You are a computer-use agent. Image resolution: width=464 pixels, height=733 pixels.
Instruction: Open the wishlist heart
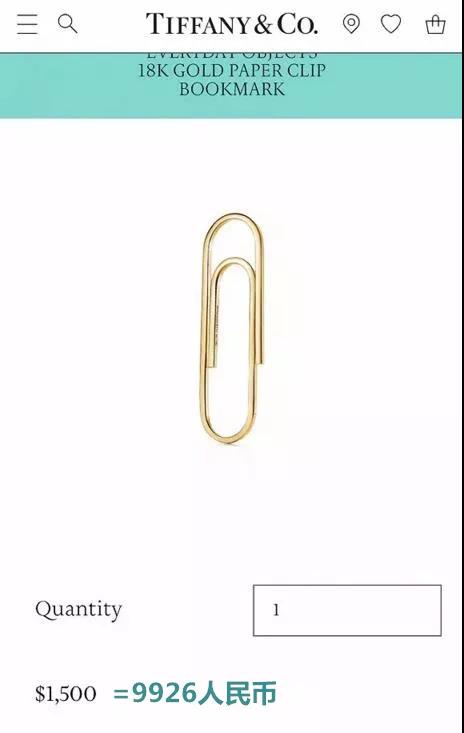(x=391, y=24)
